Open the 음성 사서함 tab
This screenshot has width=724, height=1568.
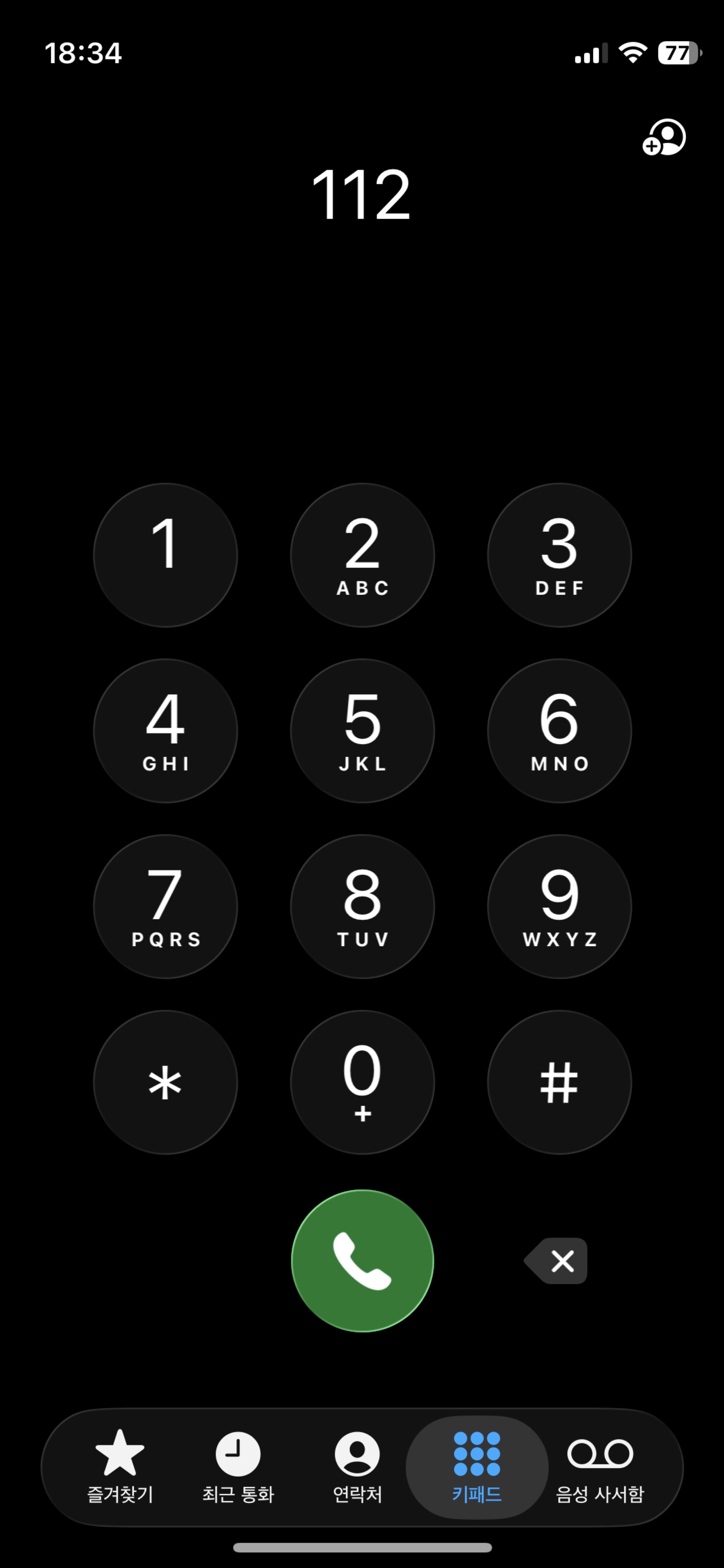pos(600,1467)
